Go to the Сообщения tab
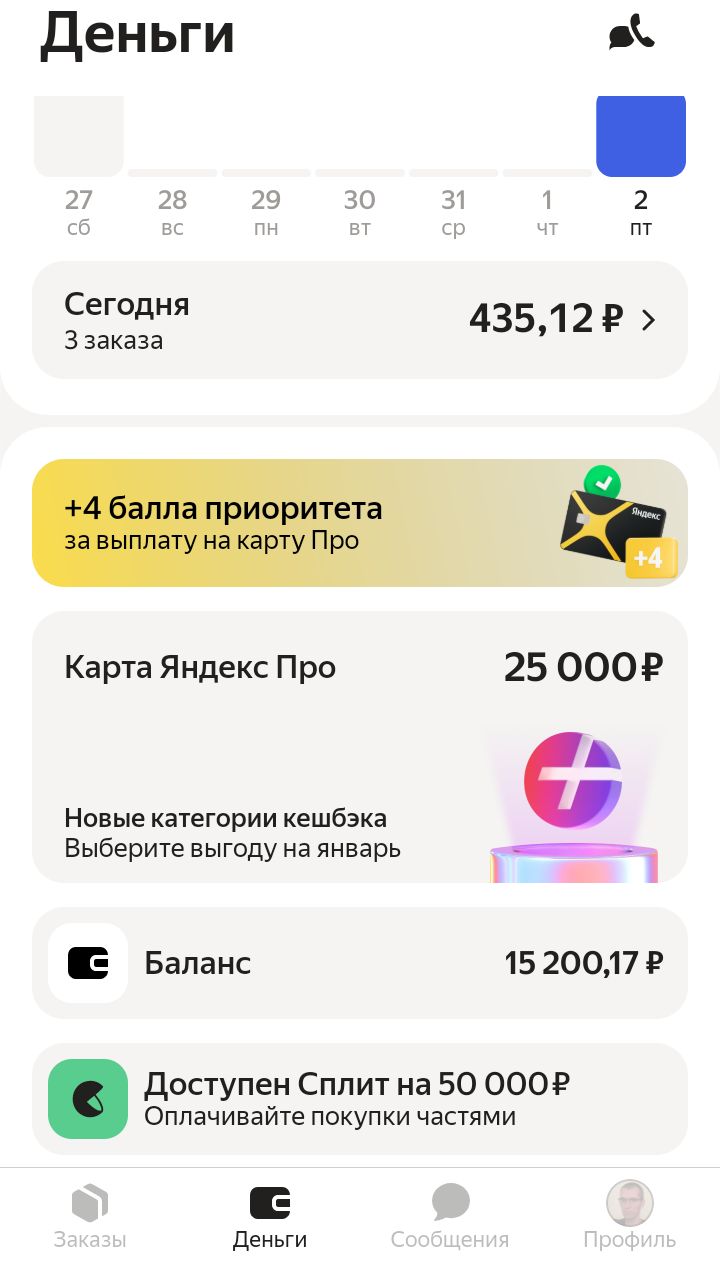 point(450,1217)
